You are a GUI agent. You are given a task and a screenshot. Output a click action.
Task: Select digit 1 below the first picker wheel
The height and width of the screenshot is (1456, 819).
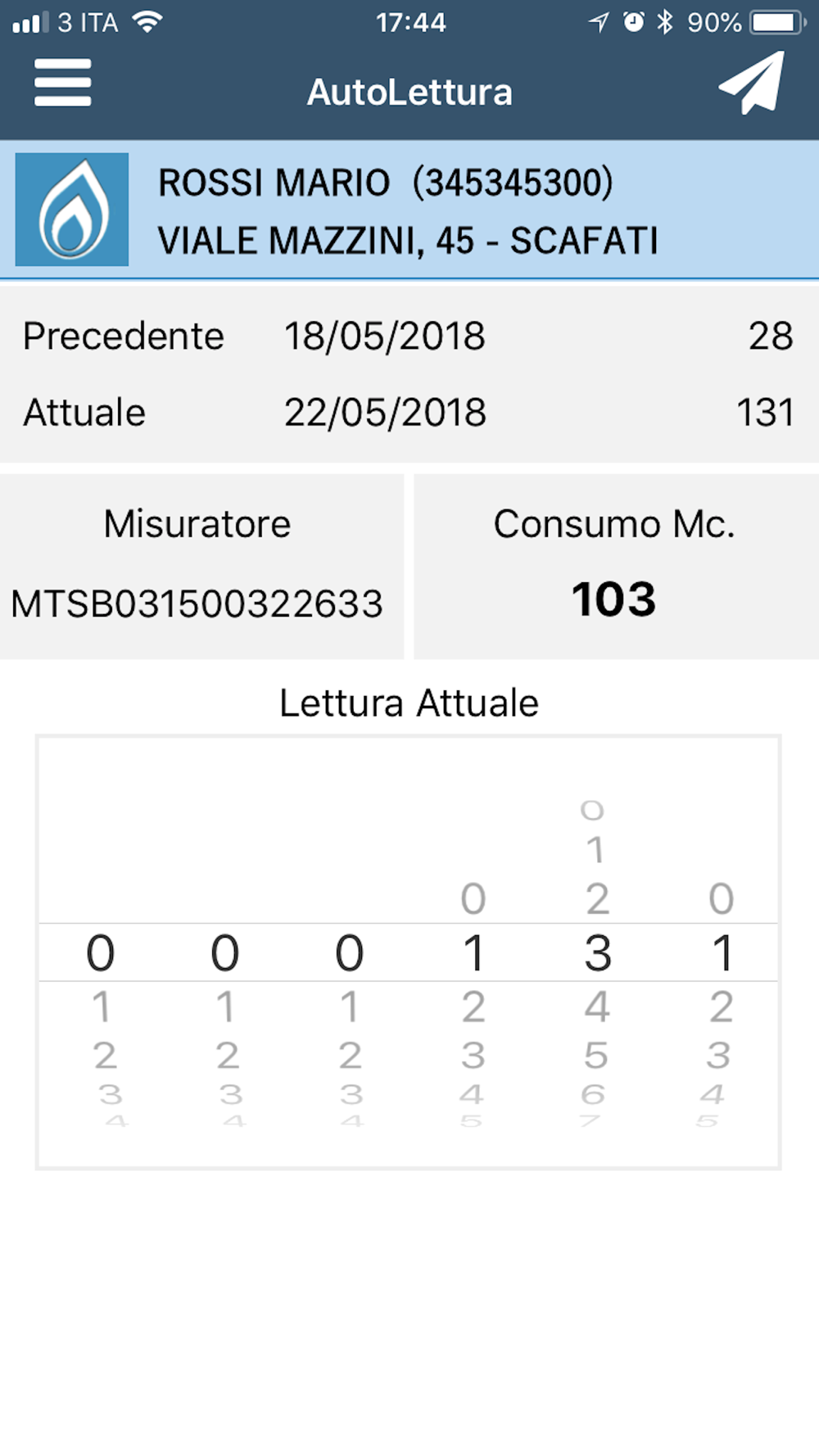[101, 1006]
